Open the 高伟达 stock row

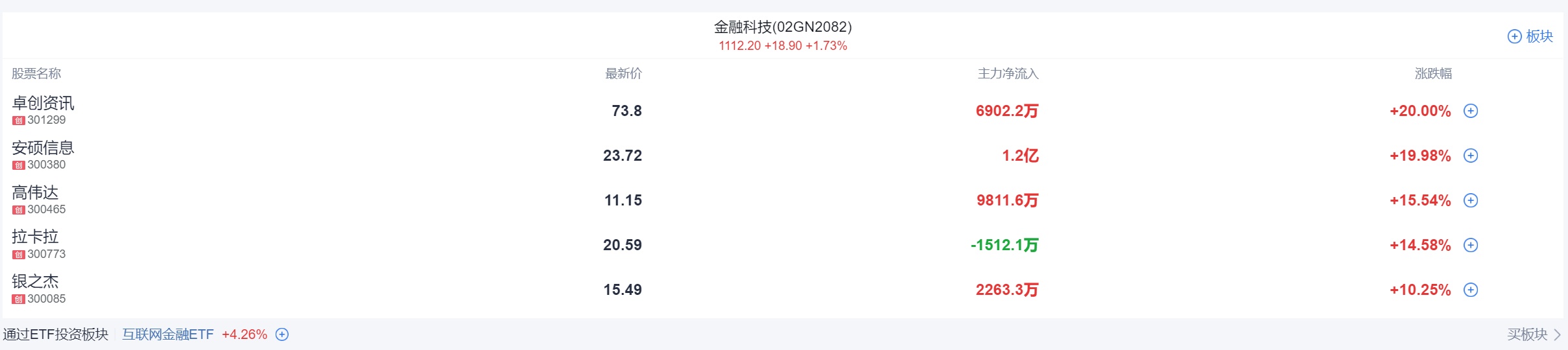tap(35, 193)
